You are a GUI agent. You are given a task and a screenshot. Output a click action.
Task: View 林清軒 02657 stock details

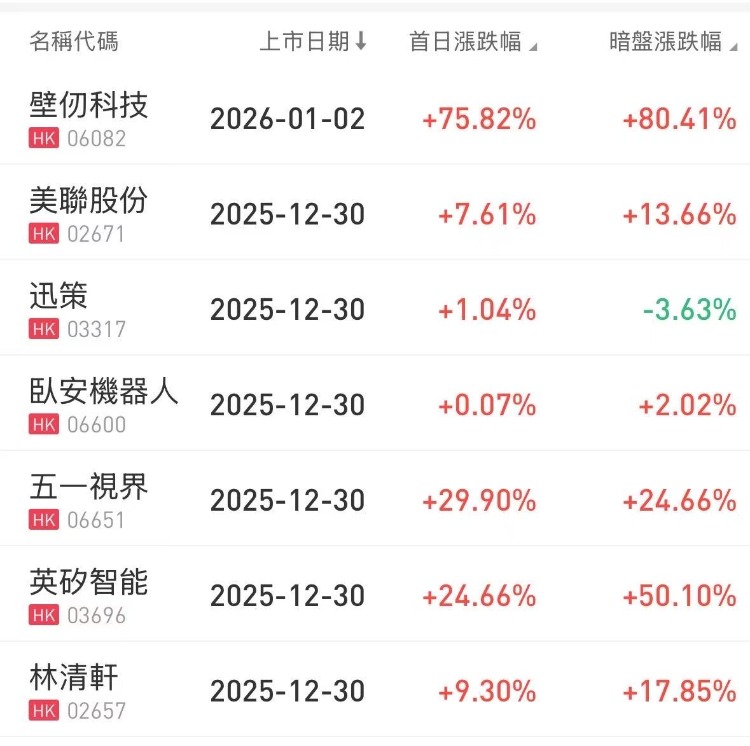[x=77, y=690]
